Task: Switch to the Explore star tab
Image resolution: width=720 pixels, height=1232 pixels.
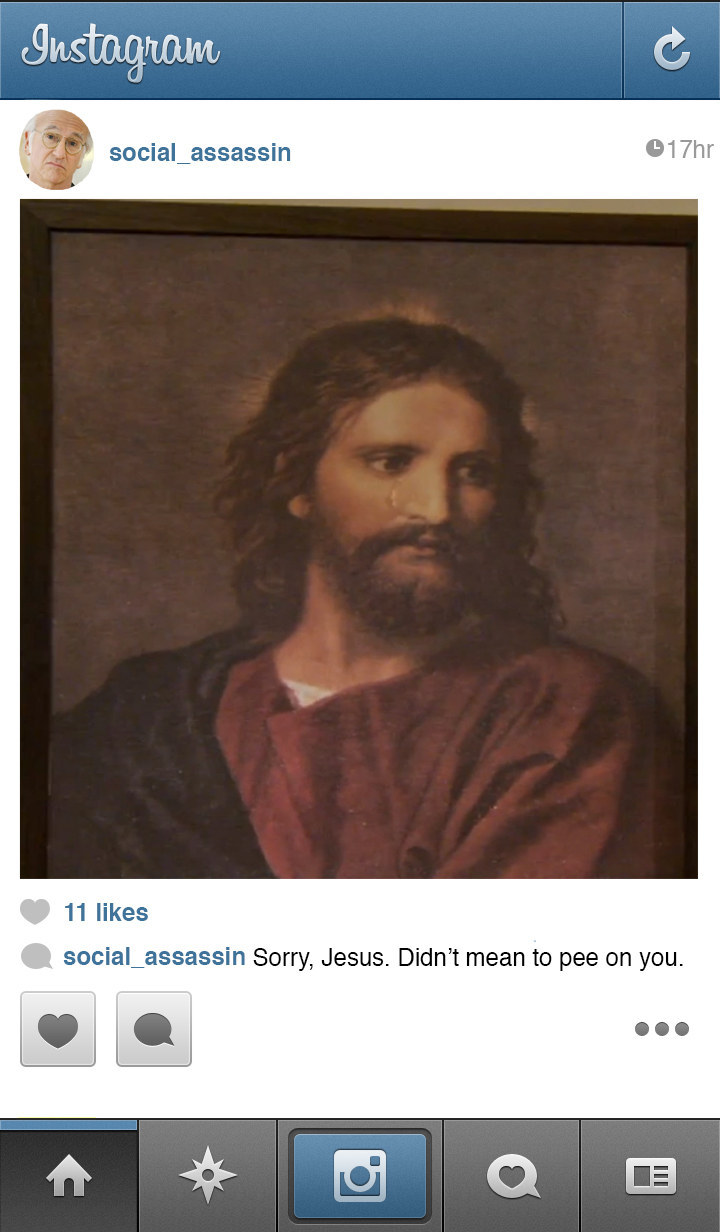Action: point(207,1176)
